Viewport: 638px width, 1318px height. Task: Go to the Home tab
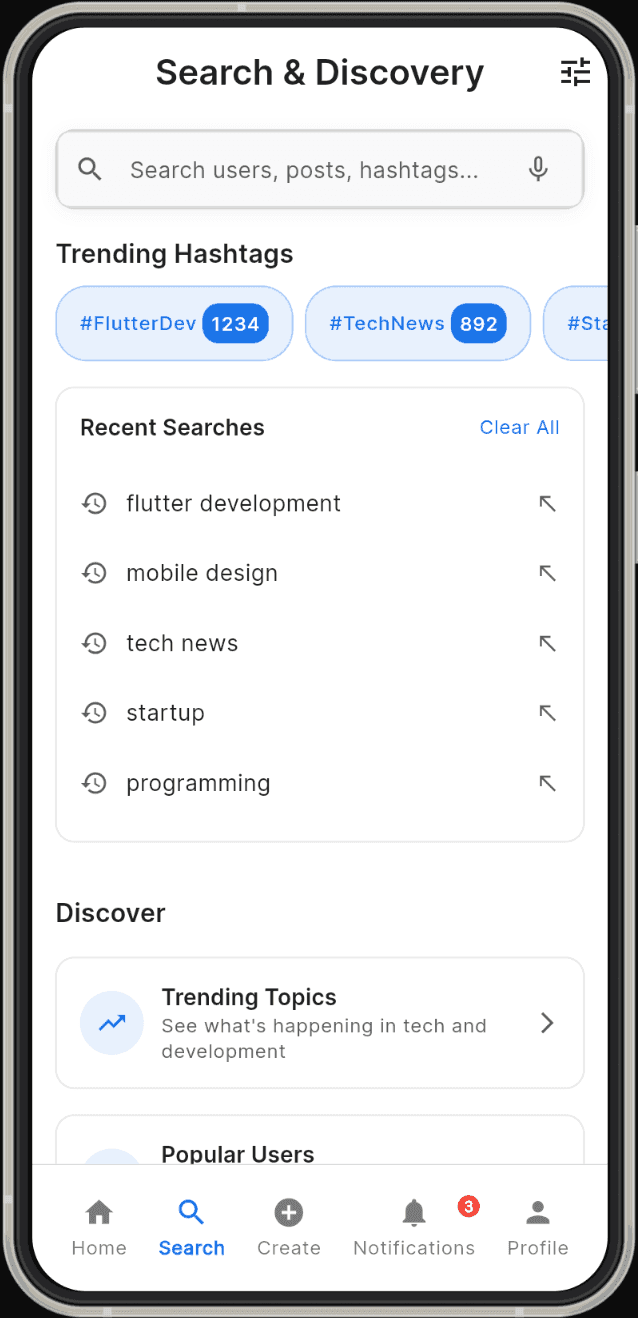(99, 1229)
